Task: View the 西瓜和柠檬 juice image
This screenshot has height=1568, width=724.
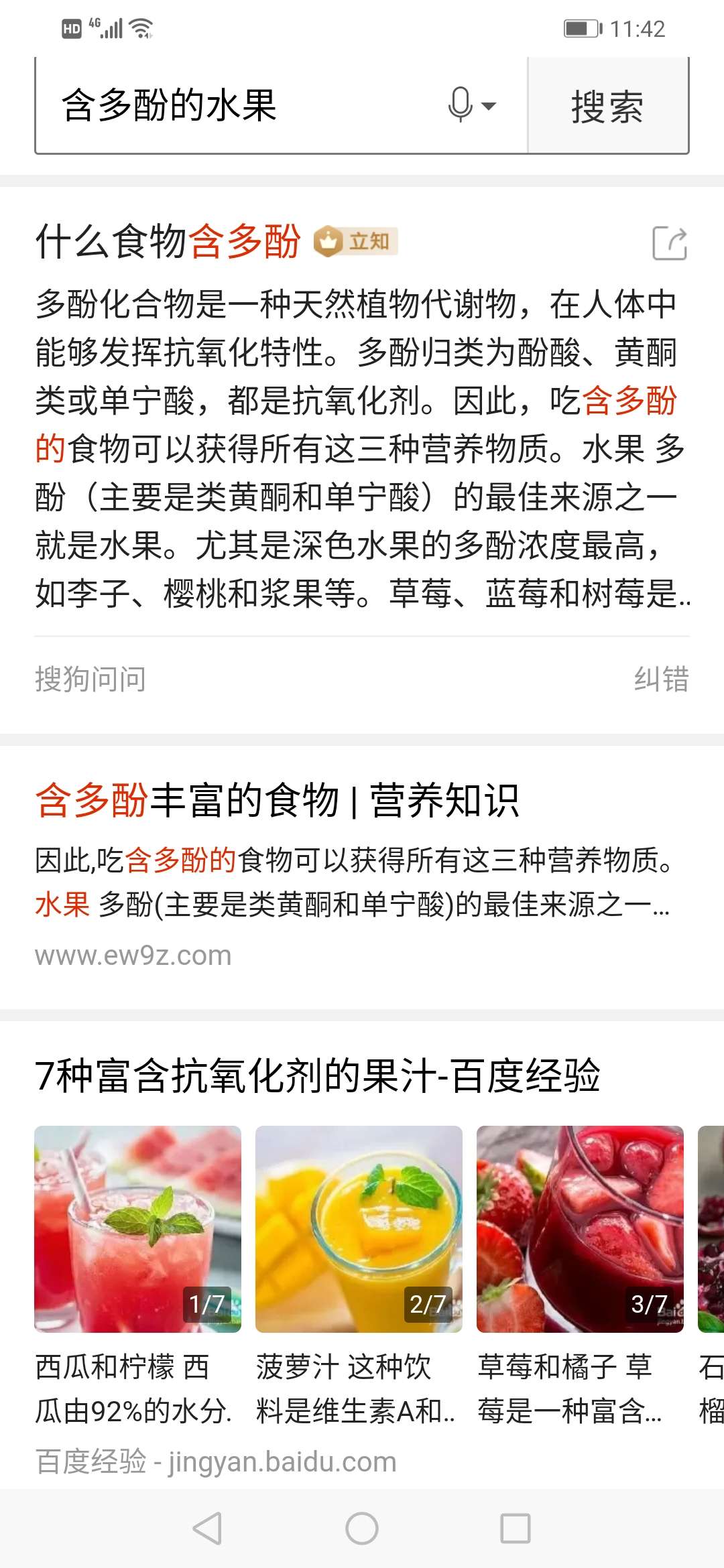Action: (x=138, y=1229)
